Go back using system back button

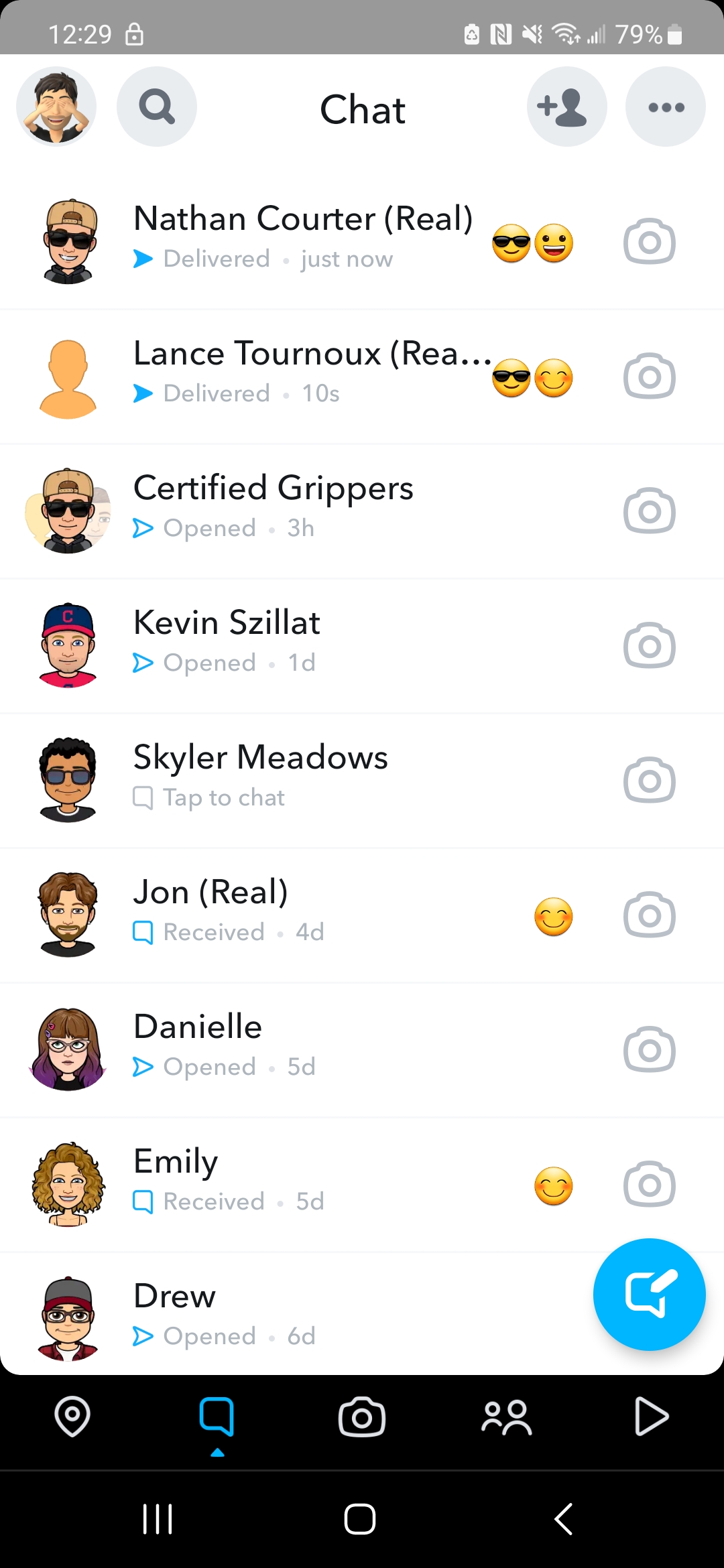pyautogui.click(x=564, y=1518)
